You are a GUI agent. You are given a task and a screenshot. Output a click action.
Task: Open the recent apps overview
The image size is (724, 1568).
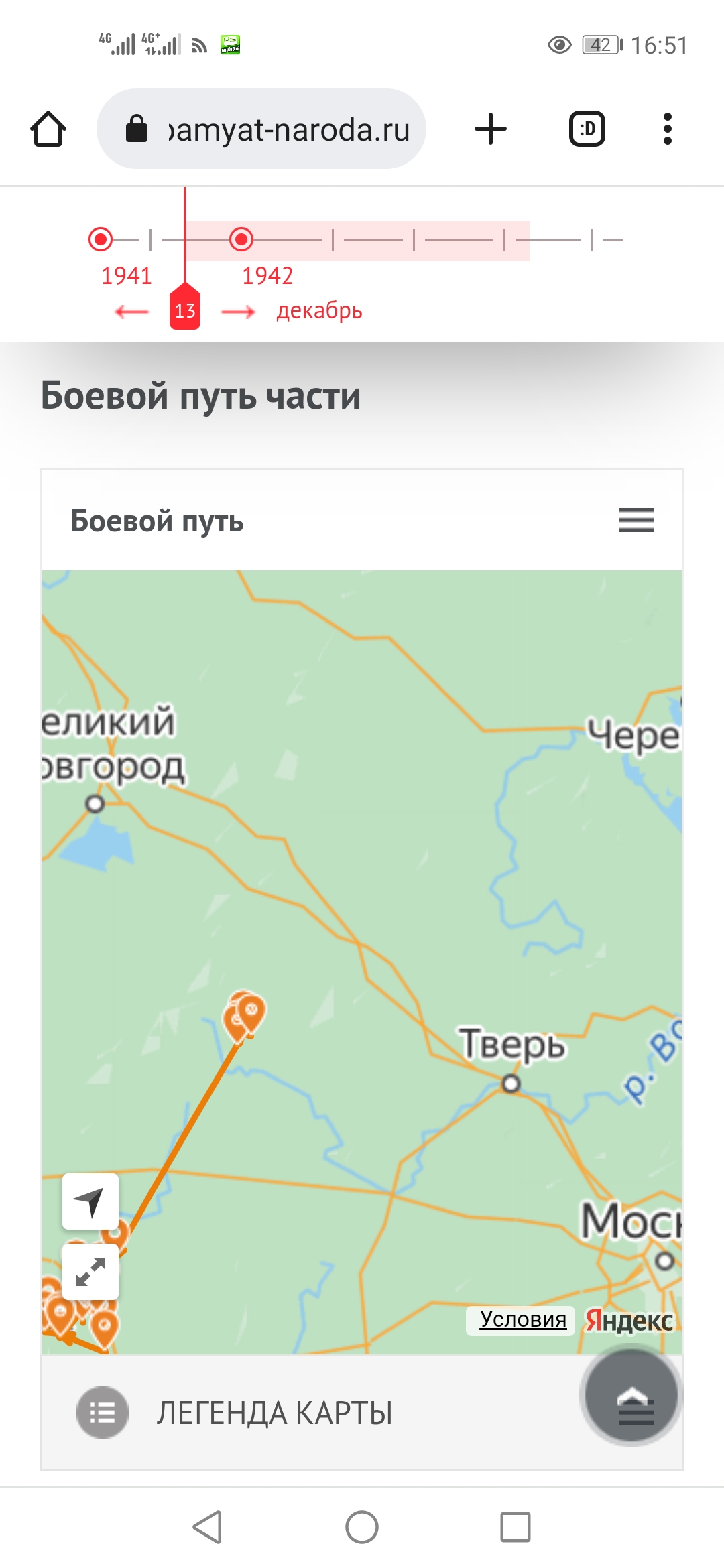click(516, 1527)
